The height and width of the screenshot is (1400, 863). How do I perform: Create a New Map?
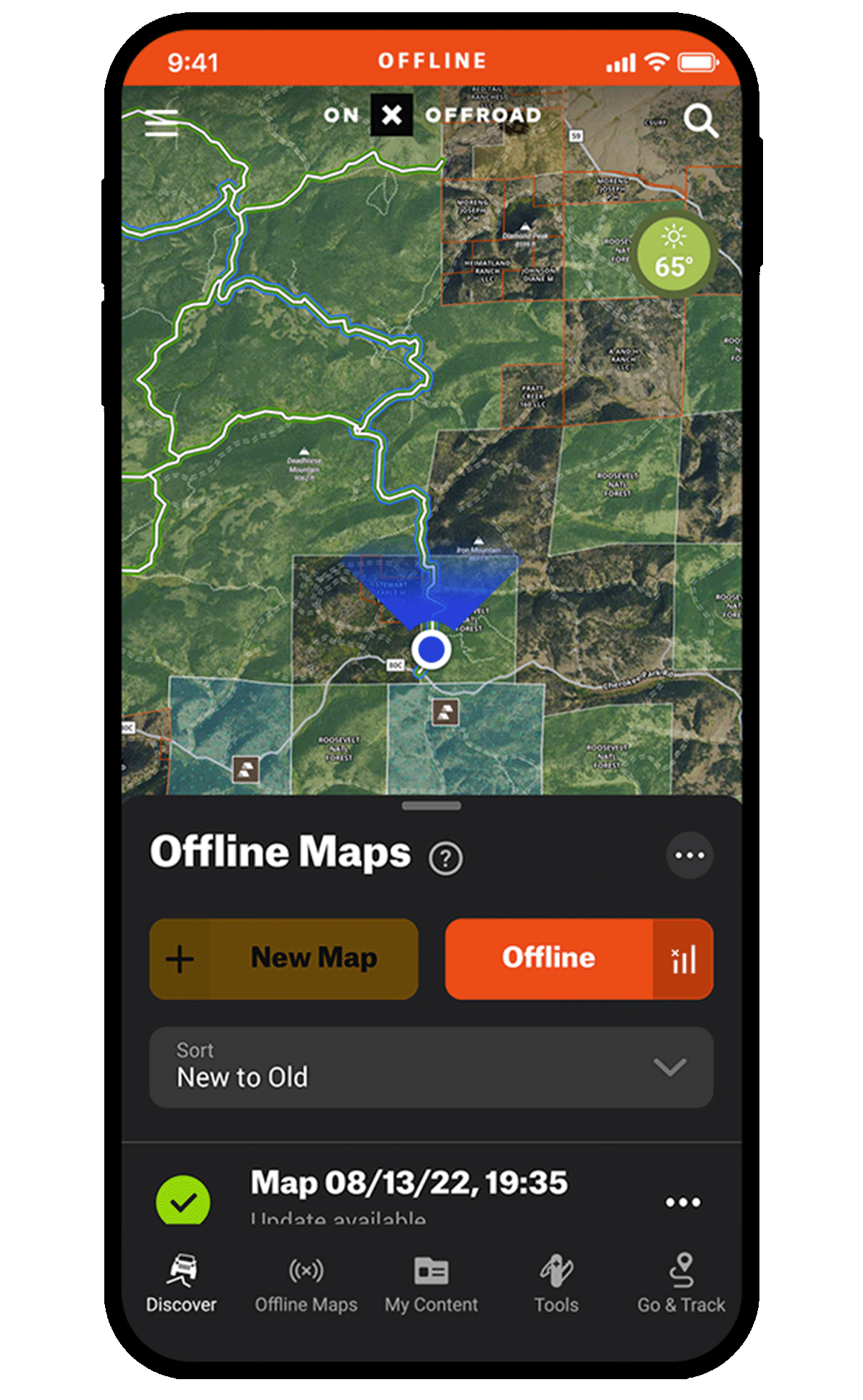coord(283,959)
